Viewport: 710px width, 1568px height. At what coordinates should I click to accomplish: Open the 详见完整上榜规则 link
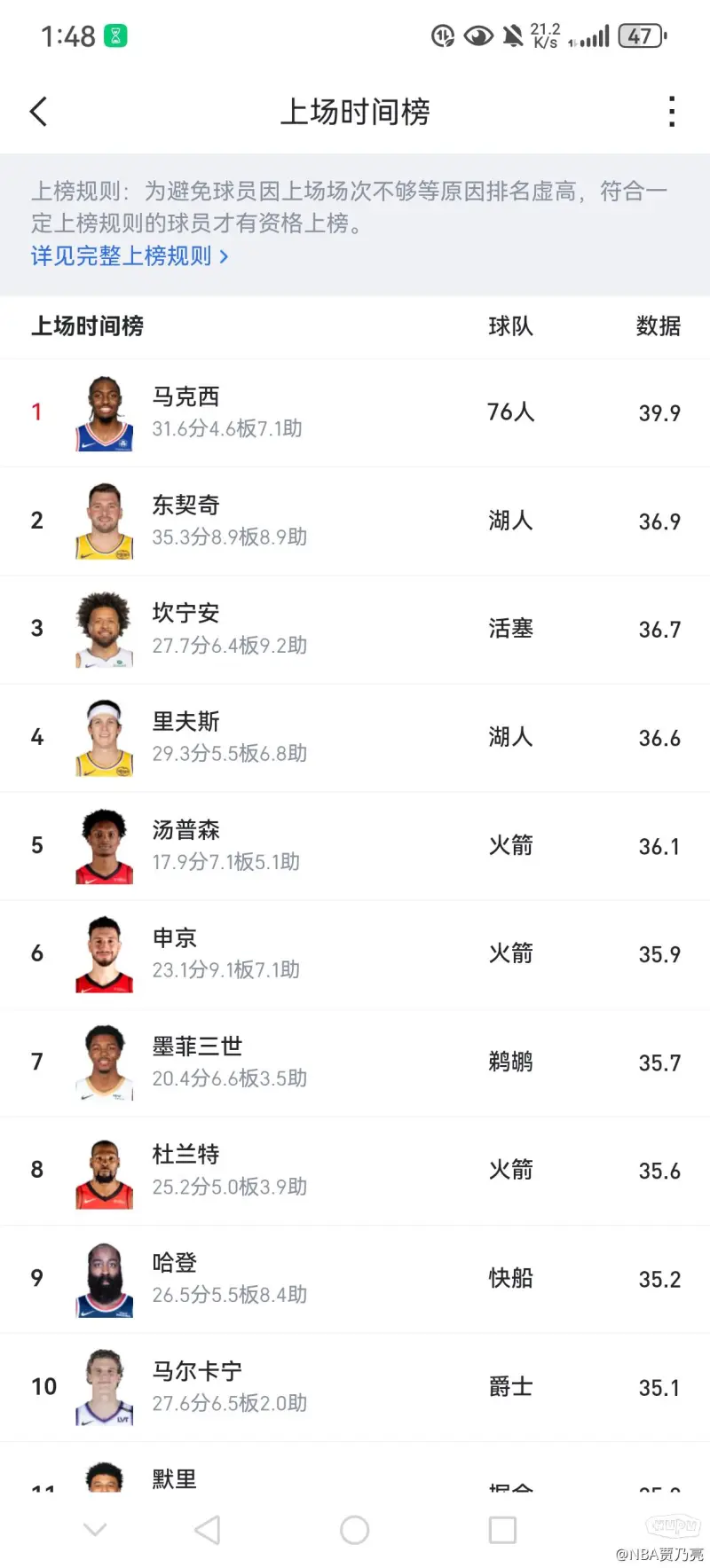pos(130,256)
